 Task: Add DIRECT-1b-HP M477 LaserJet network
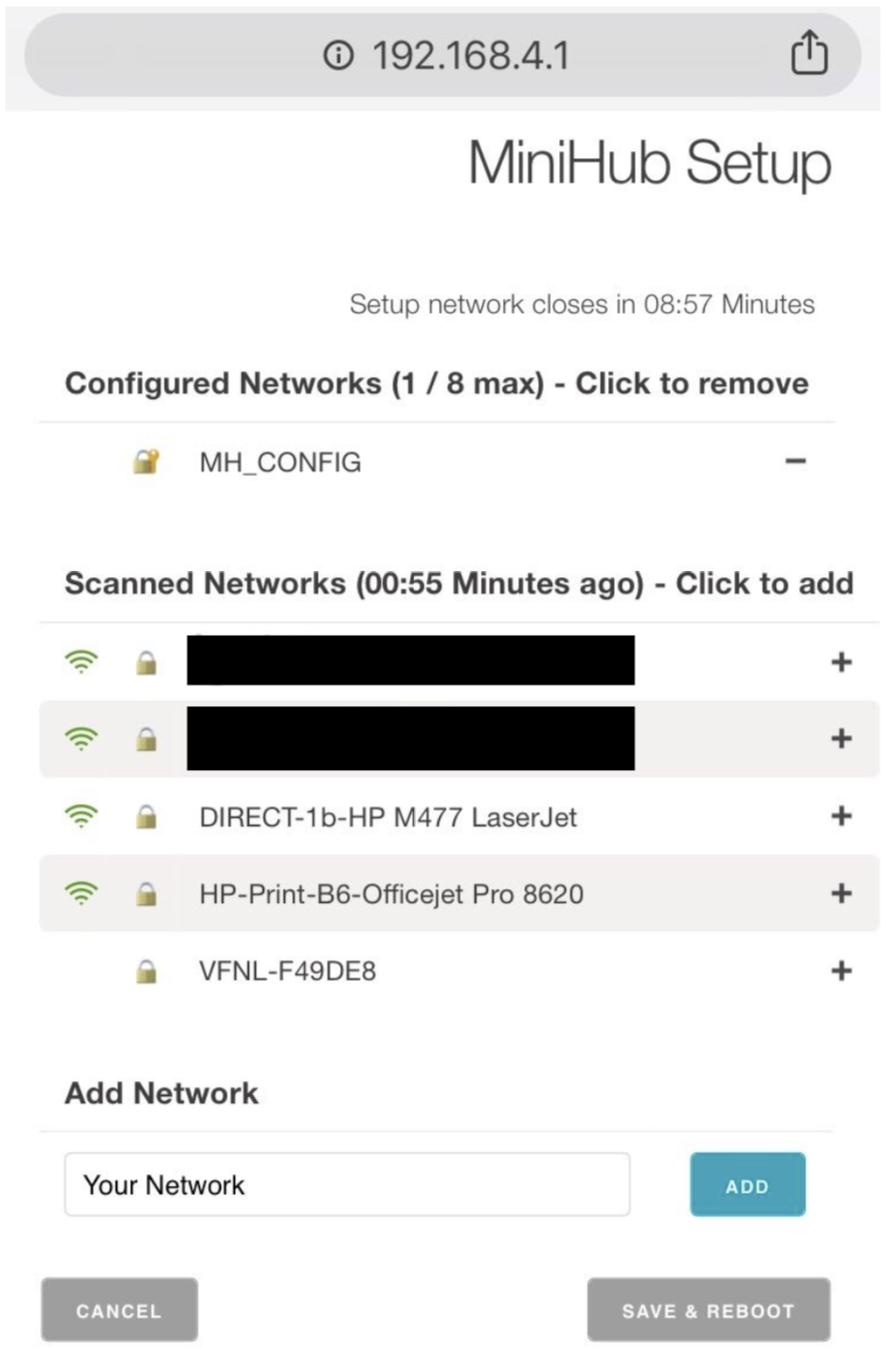[841, 816]
